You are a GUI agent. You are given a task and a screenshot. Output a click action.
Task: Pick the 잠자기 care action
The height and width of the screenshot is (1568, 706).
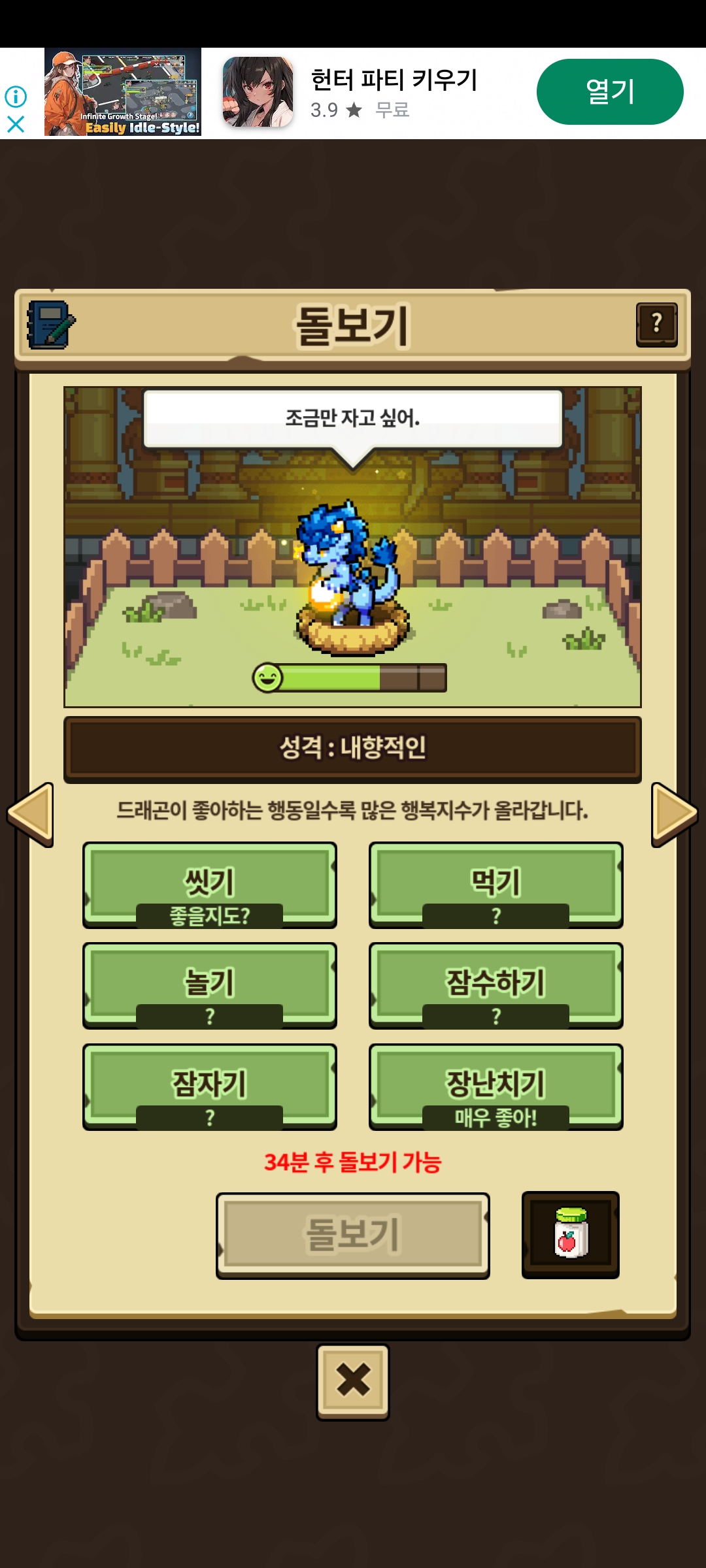tap(209, 1086)
